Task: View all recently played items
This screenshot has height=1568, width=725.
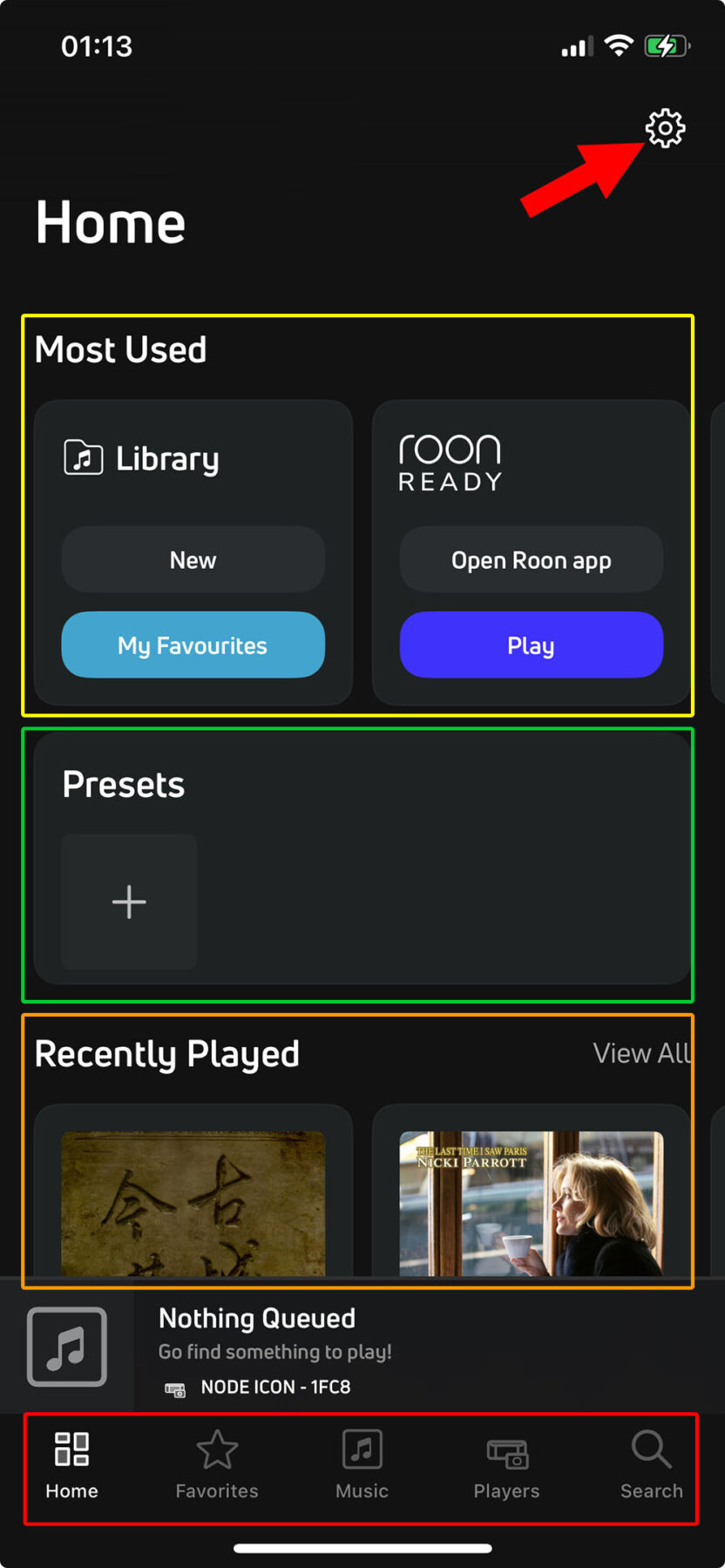Action: 642,1053
